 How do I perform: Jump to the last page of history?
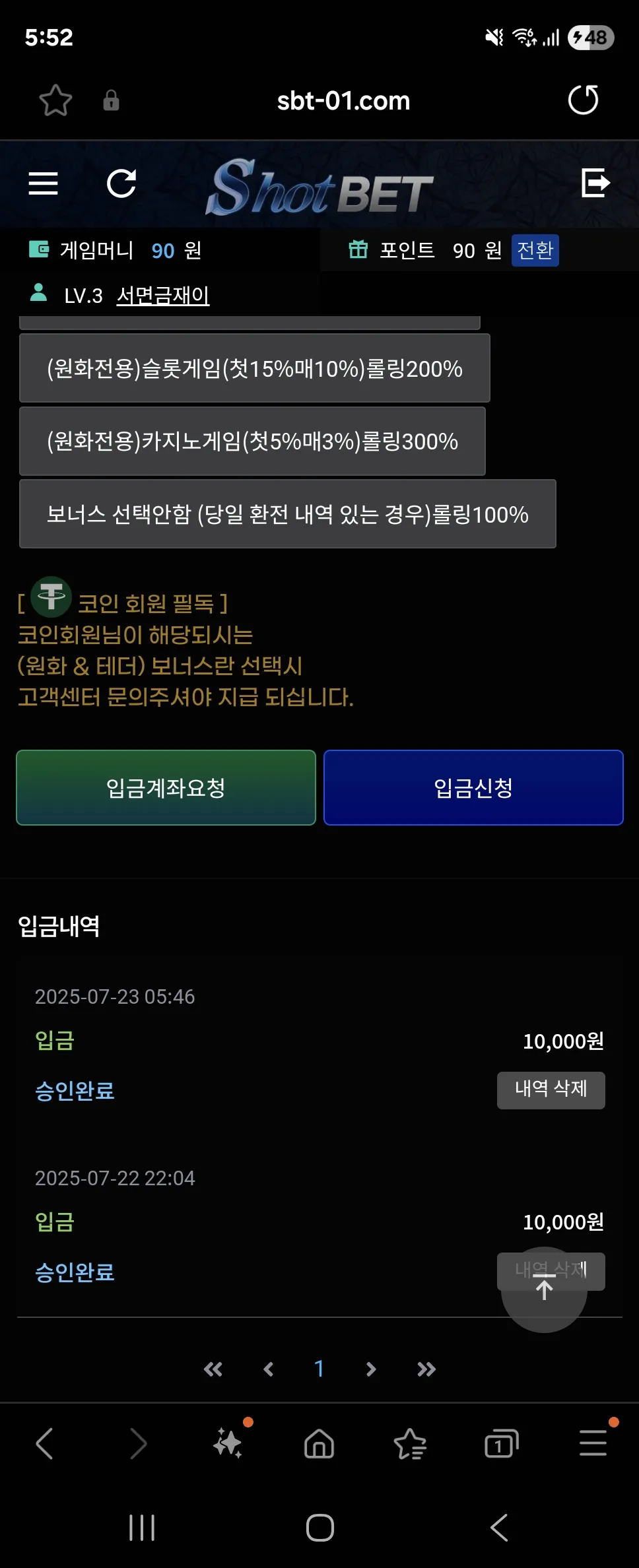(x=426, y=1369)
